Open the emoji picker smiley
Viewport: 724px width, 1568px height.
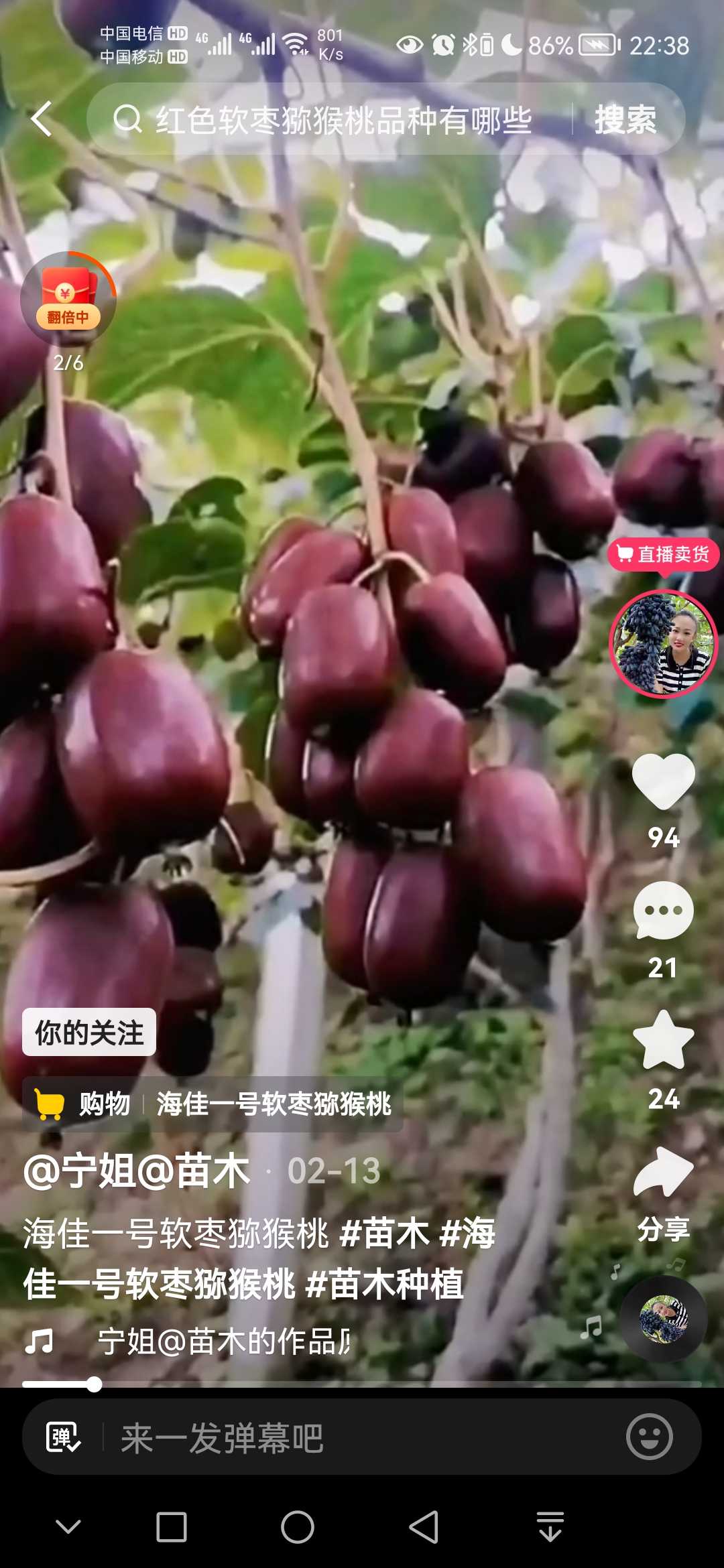(x=649, y=1437)
